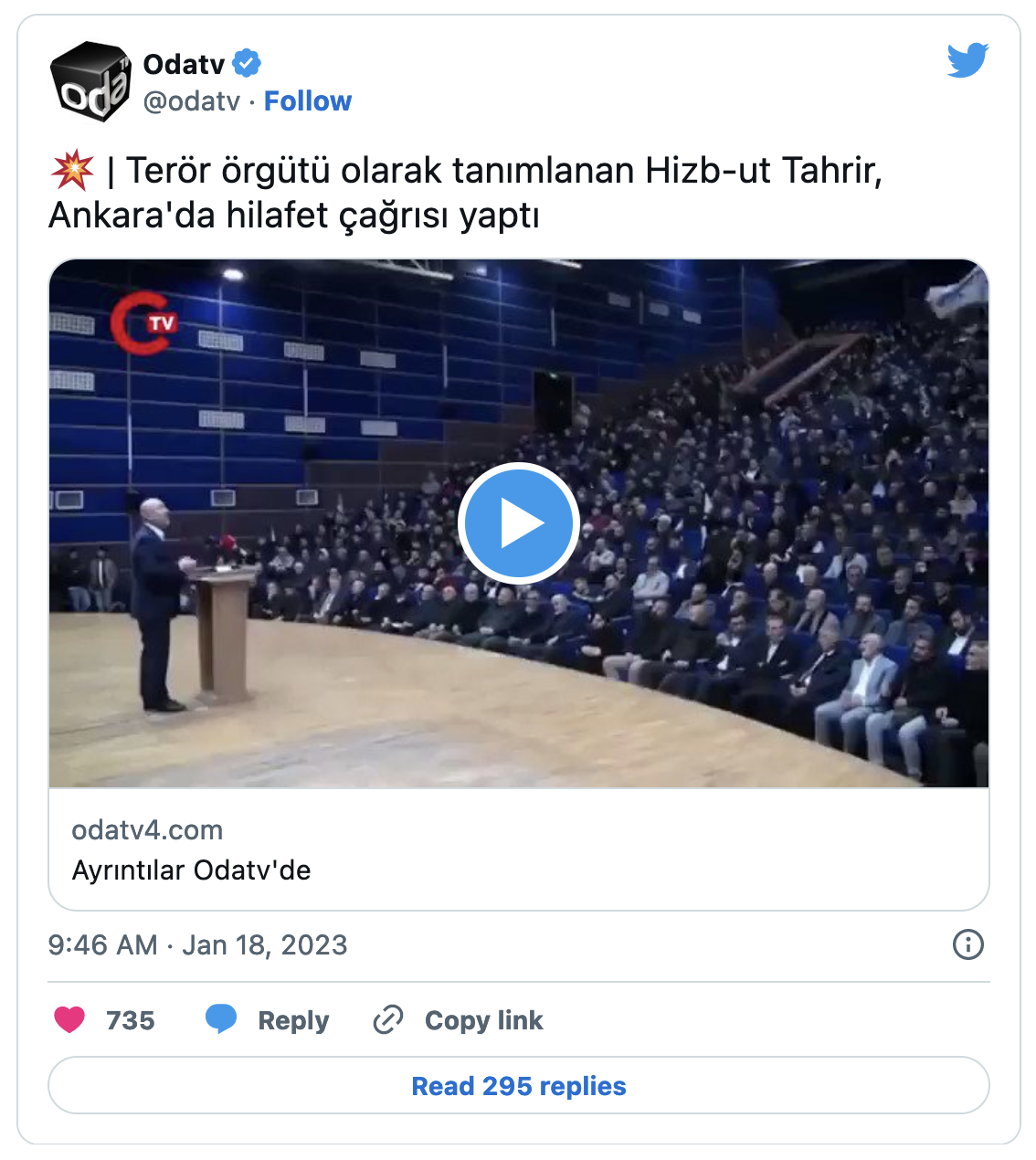
Task: Open the Odatv profile picture
Action: tap(90, 82)
